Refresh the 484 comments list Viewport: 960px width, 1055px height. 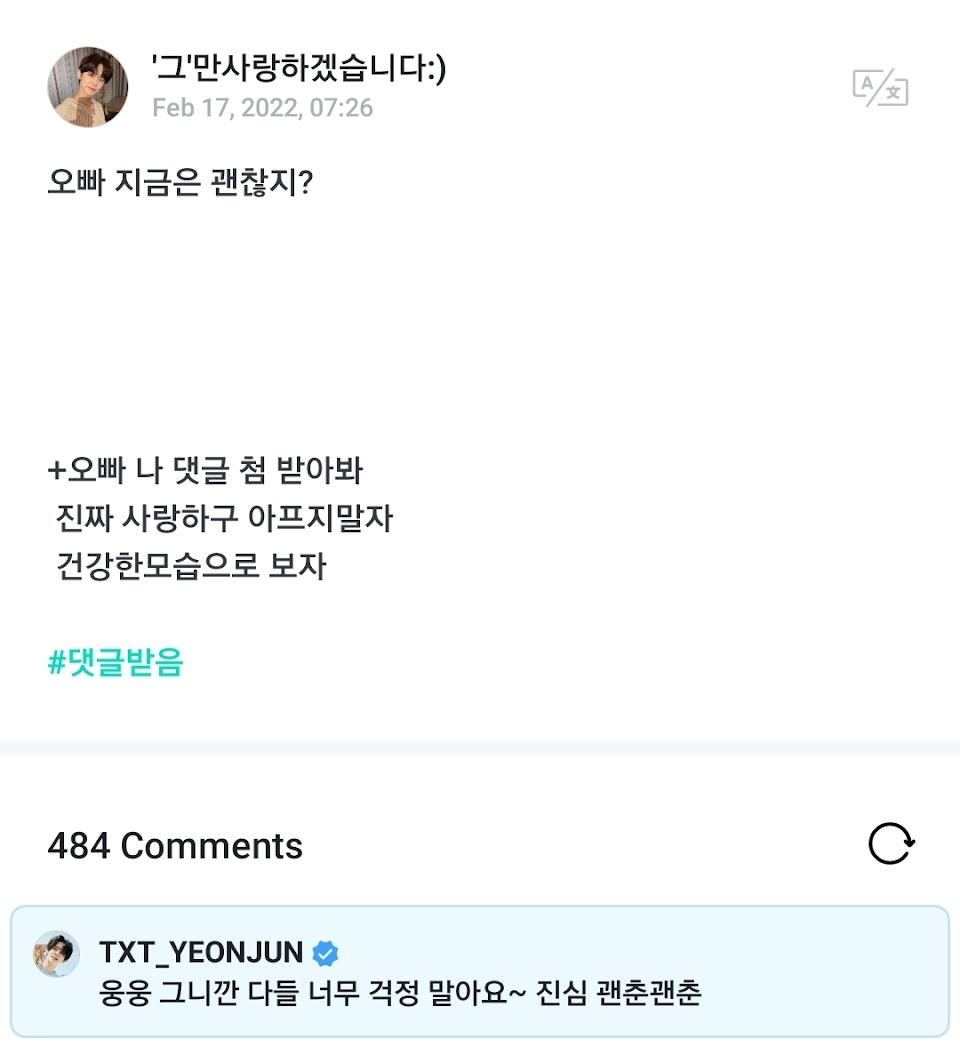pyautogui.click(x=890, y=844)
